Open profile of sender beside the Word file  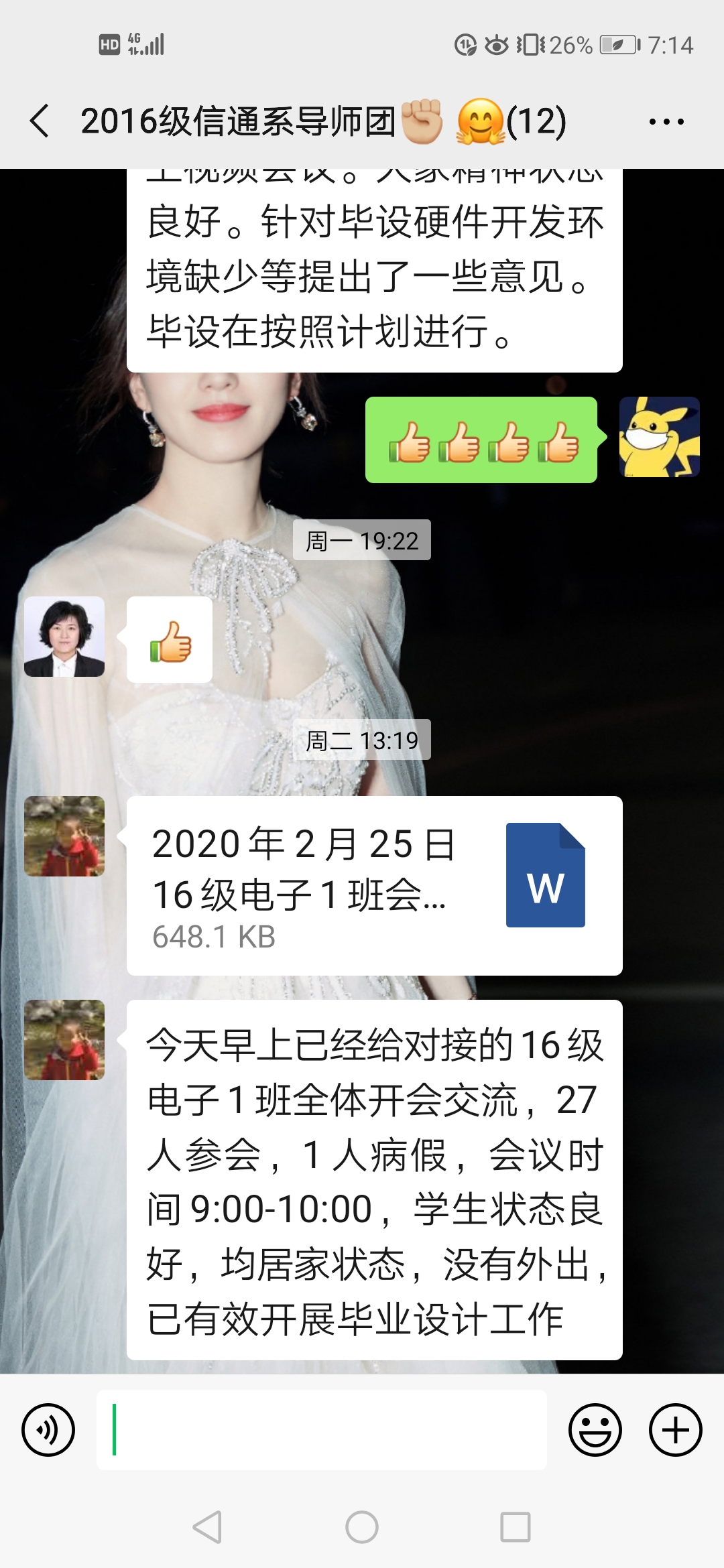64,836
